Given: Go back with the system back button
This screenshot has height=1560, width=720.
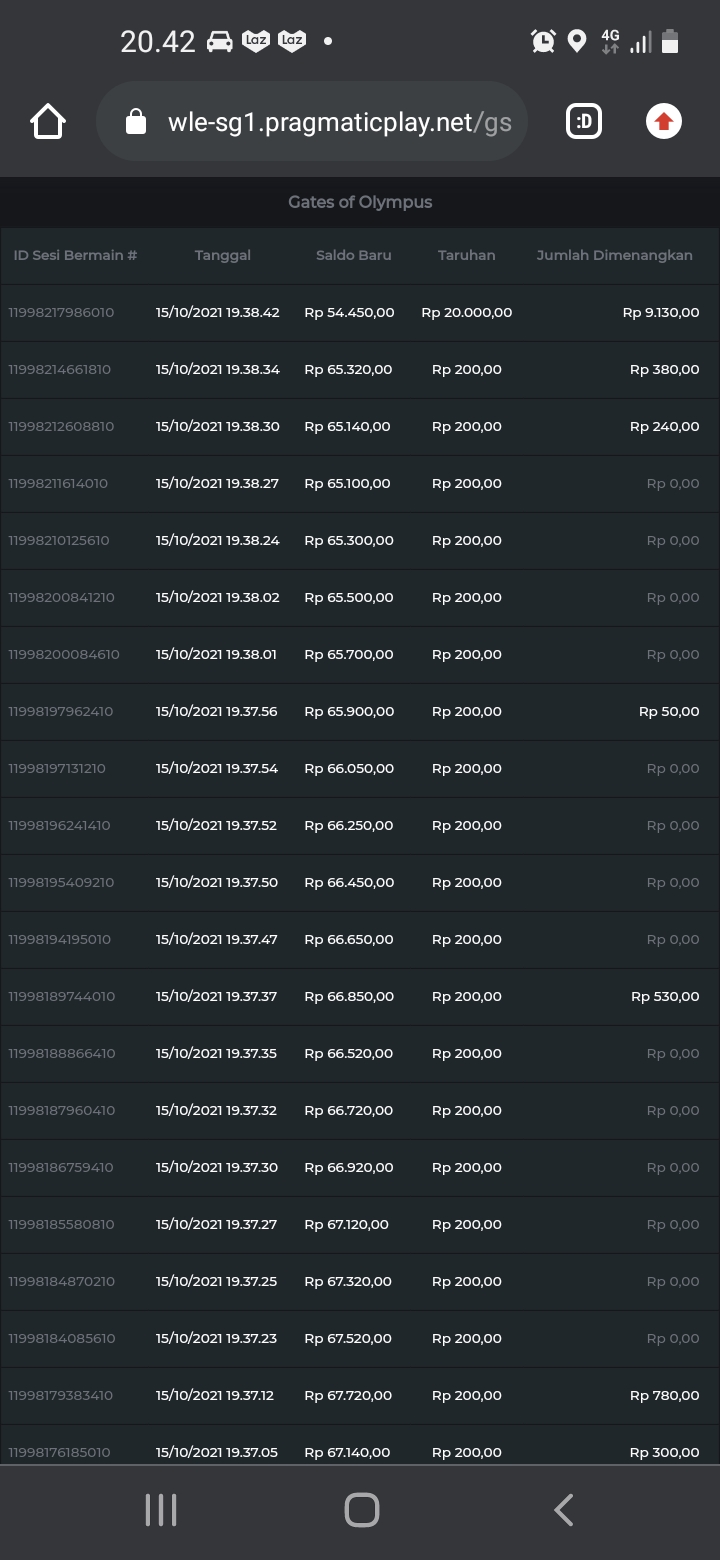Looking at the screenshot, I should [x=563, y=1510].
